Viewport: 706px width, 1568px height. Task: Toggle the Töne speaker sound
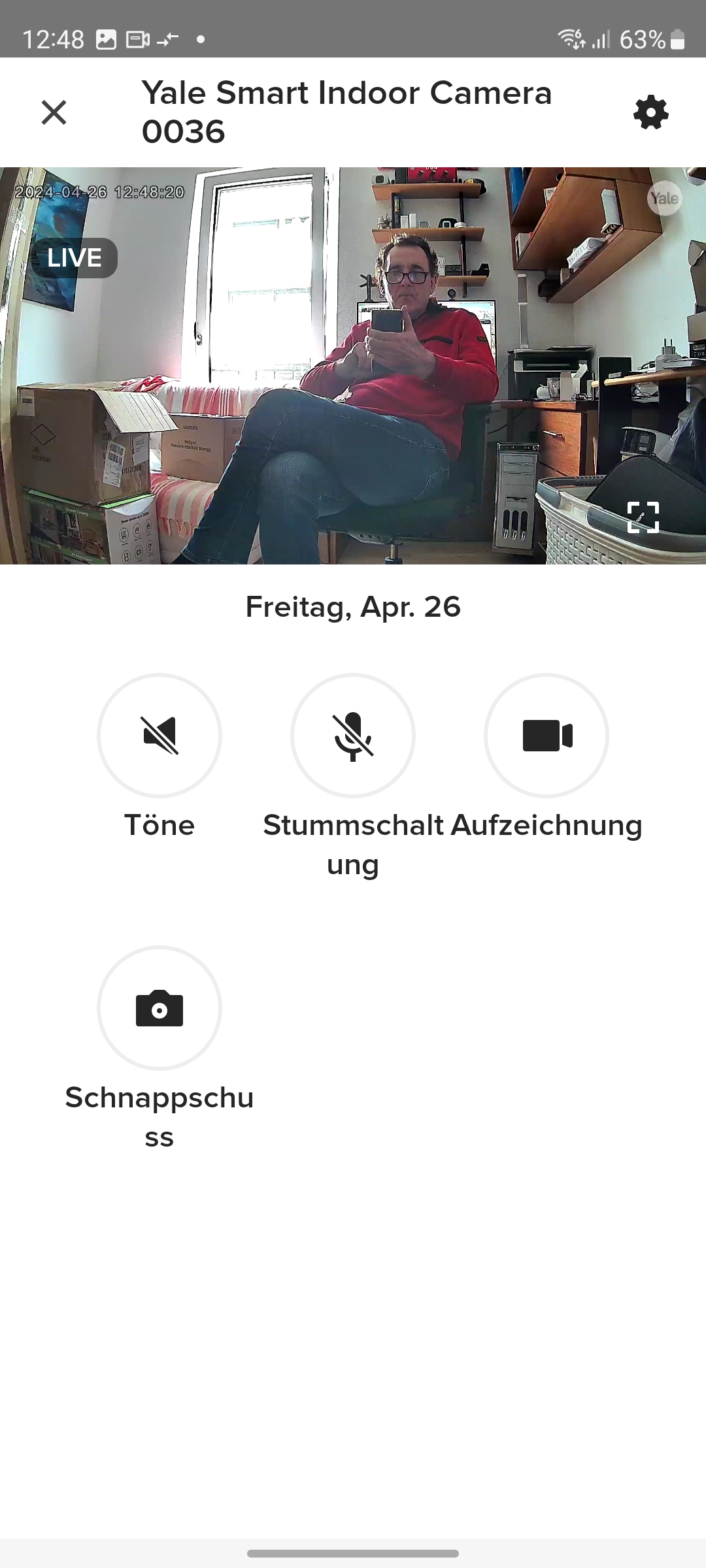click(160, 736)
